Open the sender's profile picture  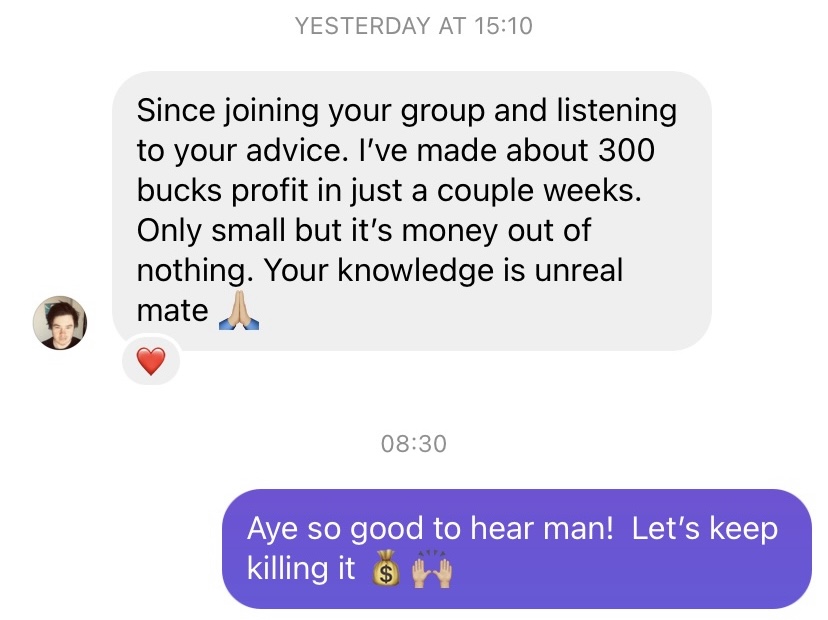click(x=59, y=322)
